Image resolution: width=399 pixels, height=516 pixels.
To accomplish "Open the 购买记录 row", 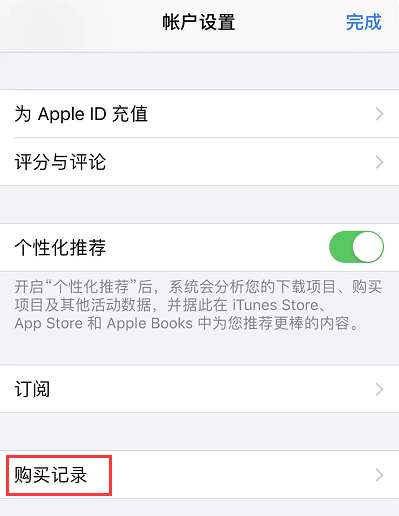I will (x=199, y=475).
